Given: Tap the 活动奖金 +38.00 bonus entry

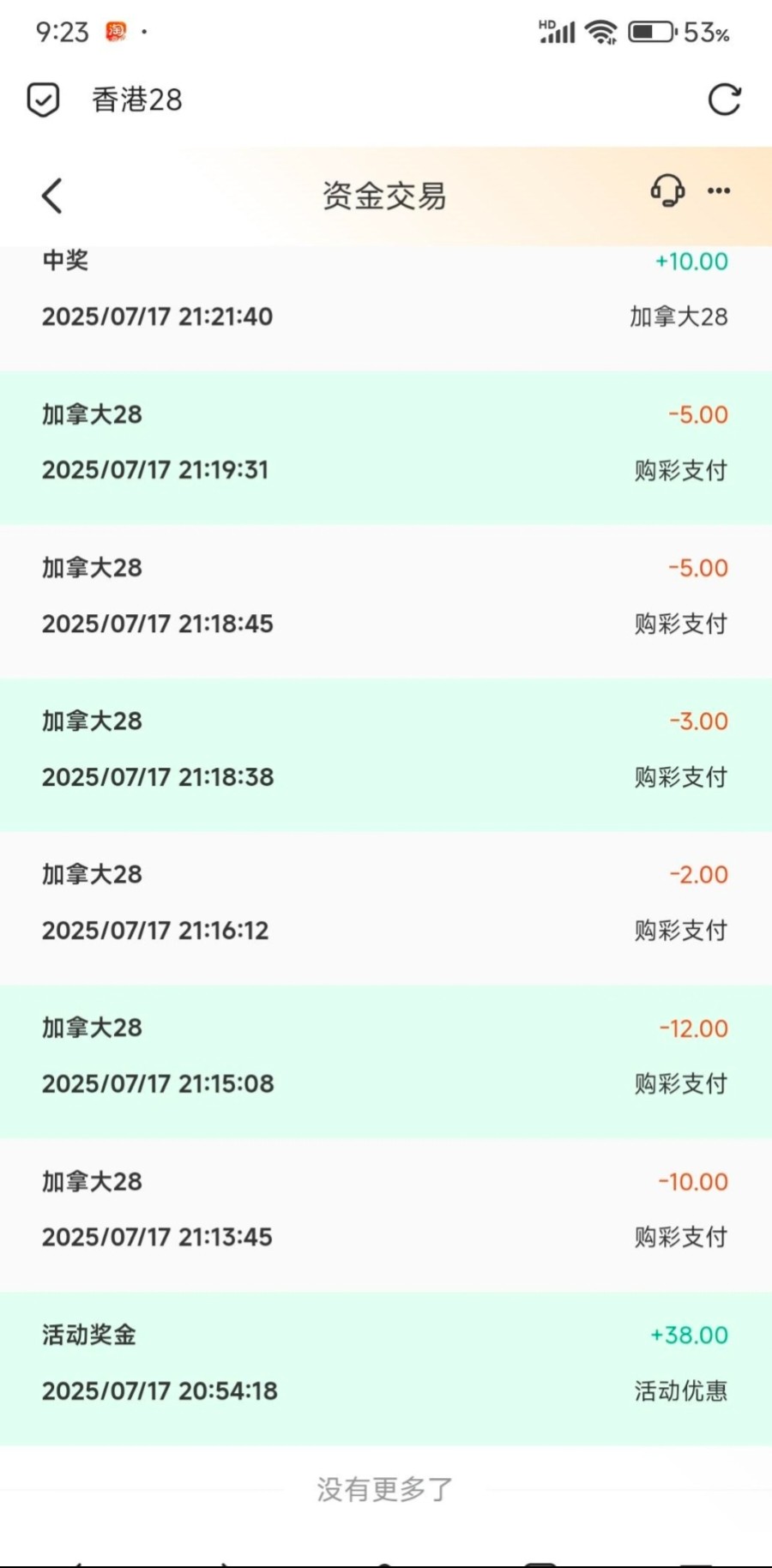Looking at the screenshot, I should pyautogui.click(x=386, y=1362).
